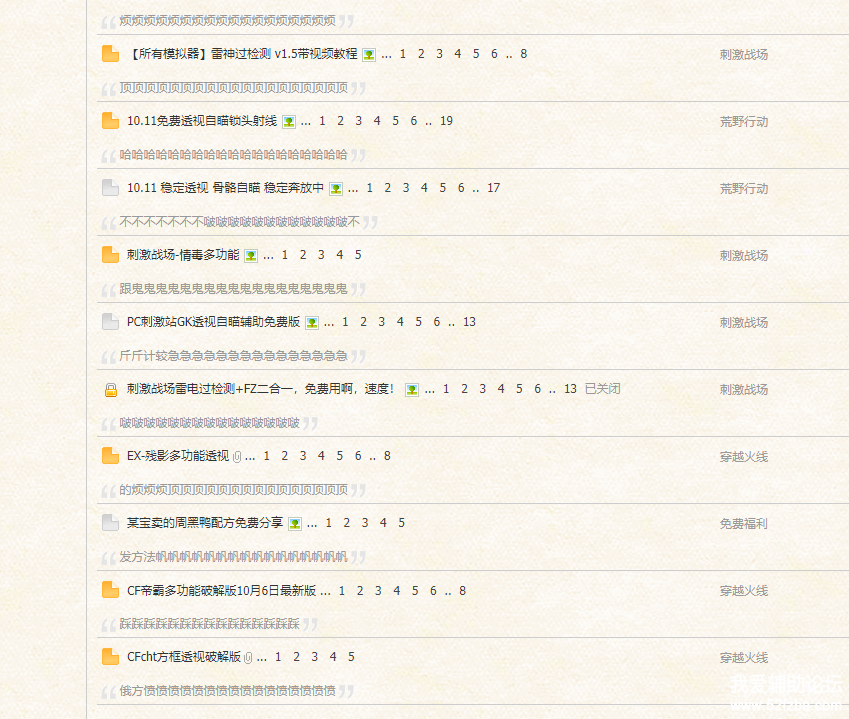Open the 刺激战场 category beside 雷神过检测 thread
Image resolution: width=849 pixels, height=719 pixels.
coord(744,55)
